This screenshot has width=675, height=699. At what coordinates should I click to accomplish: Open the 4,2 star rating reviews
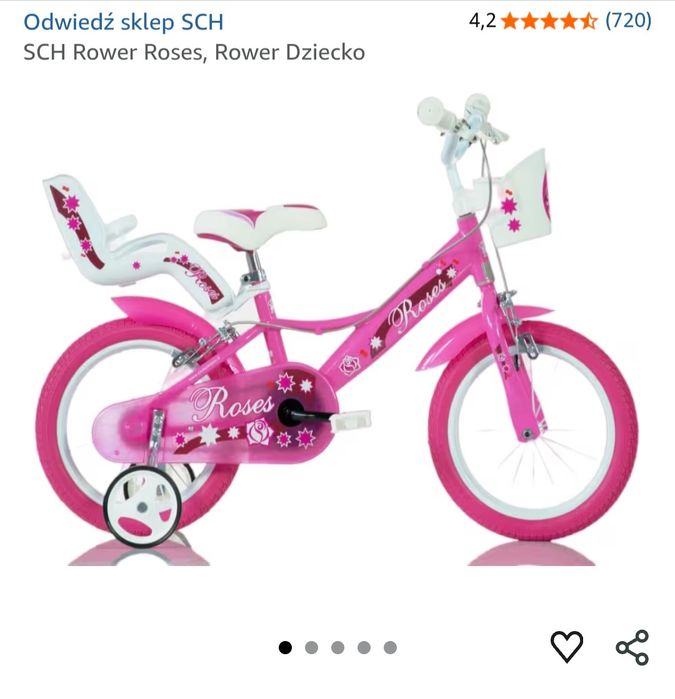[560, 20]
